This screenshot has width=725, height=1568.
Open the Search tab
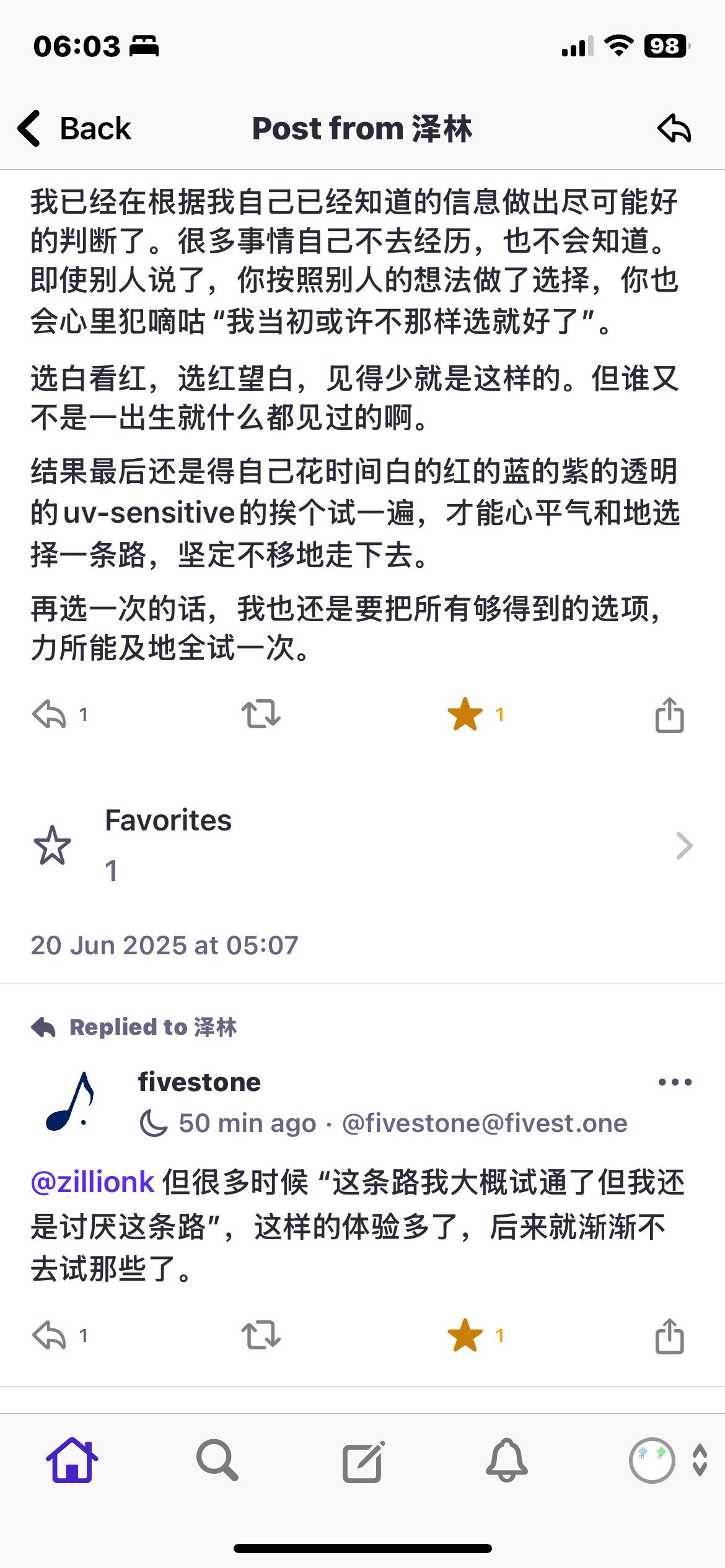coord(217,1460)
